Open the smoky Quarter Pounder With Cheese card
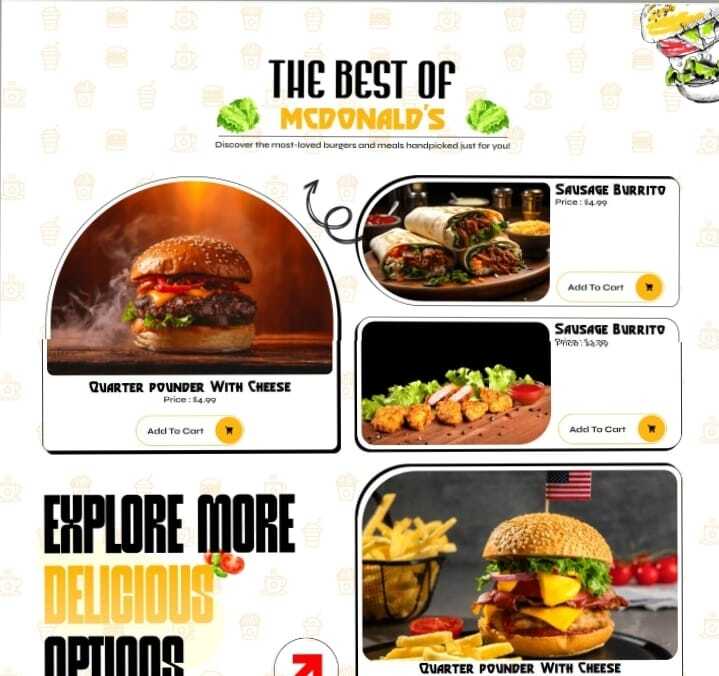 191,314
